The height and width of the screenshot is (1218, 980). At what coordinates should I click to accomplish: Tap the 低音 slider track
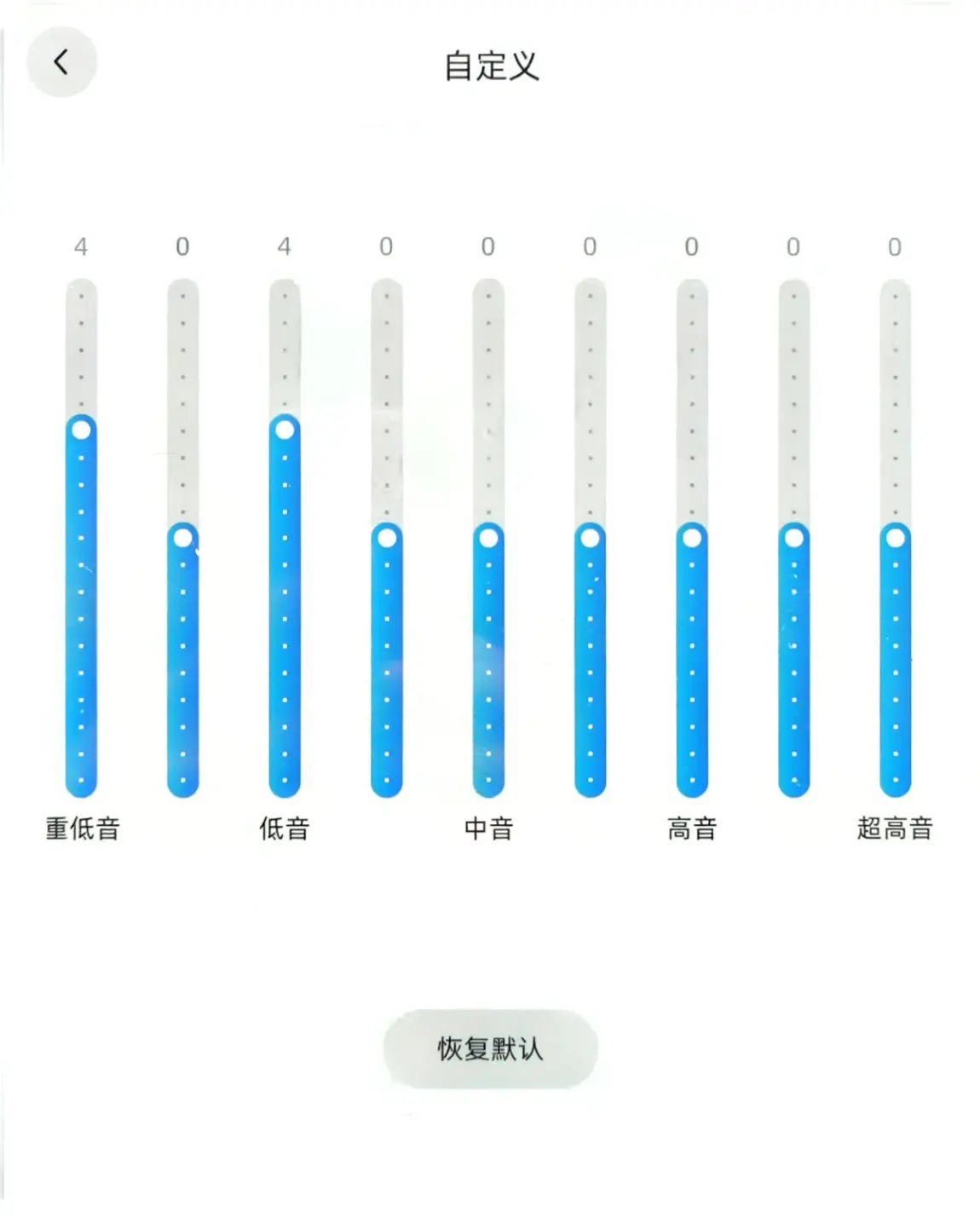(x=285, y=538)
